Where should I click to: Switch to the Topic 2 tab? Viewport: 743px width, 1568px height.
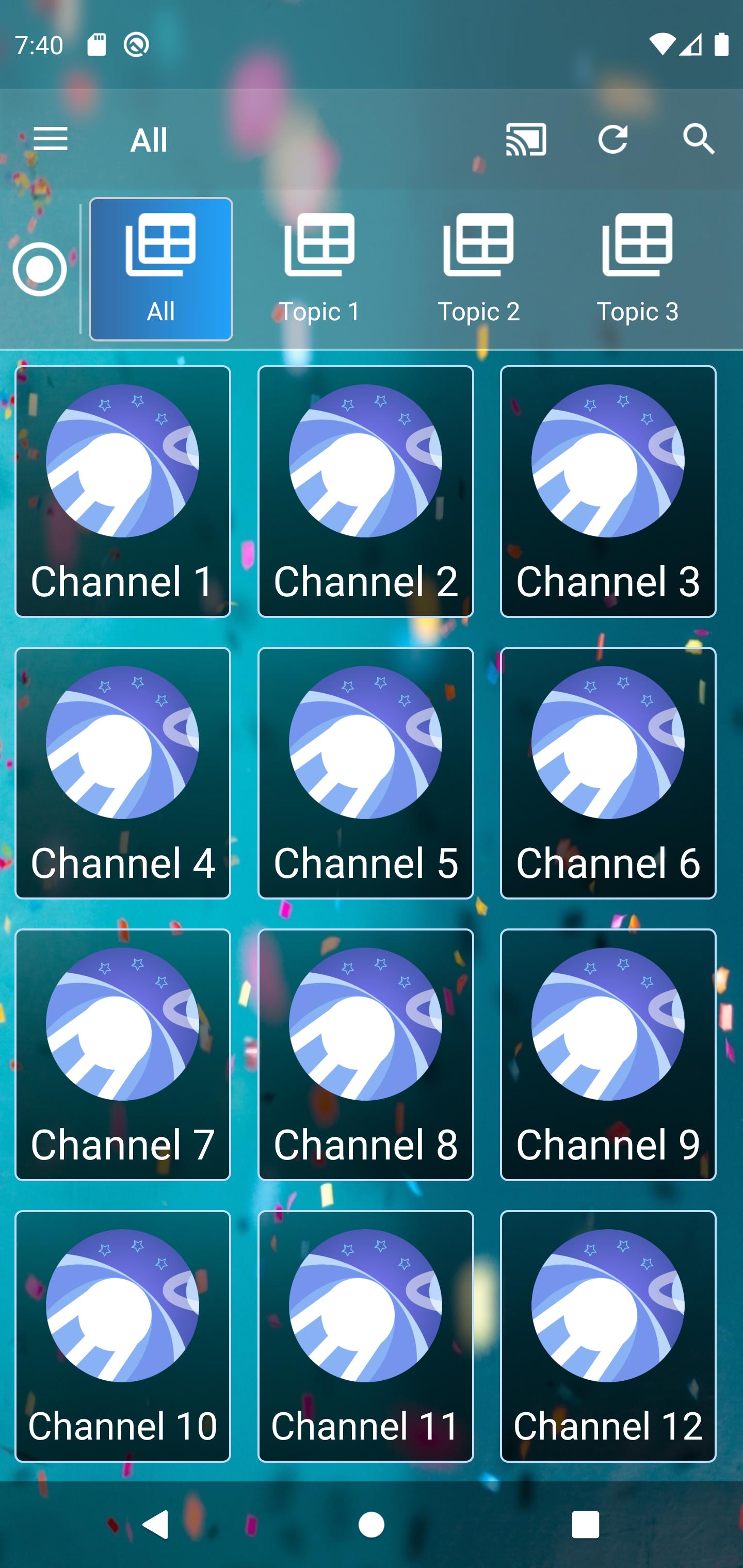point(478,269)
